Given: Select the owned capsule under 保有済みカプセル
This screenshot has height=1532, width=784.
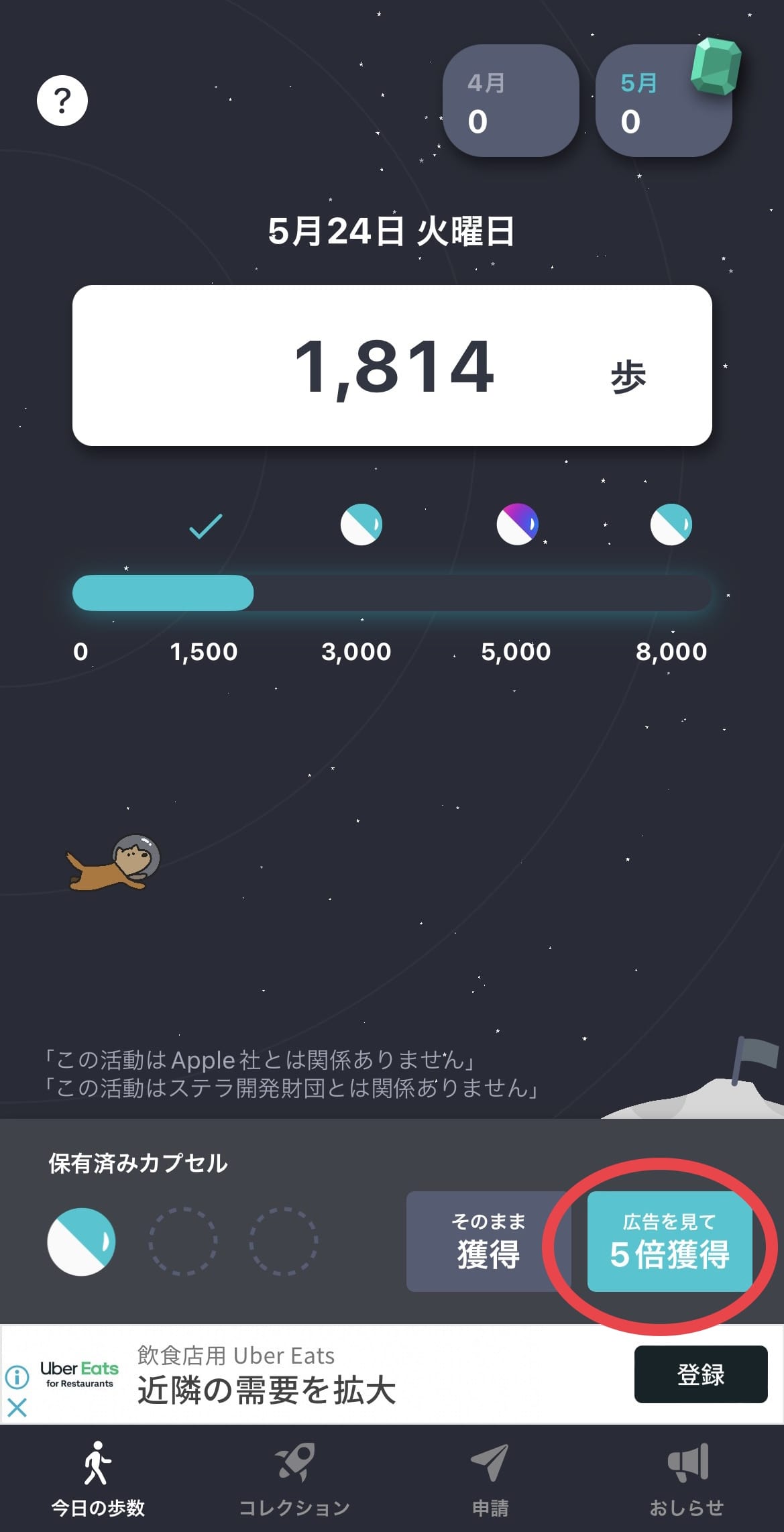Looking at the screenshot, I should tap(81, 1242).
